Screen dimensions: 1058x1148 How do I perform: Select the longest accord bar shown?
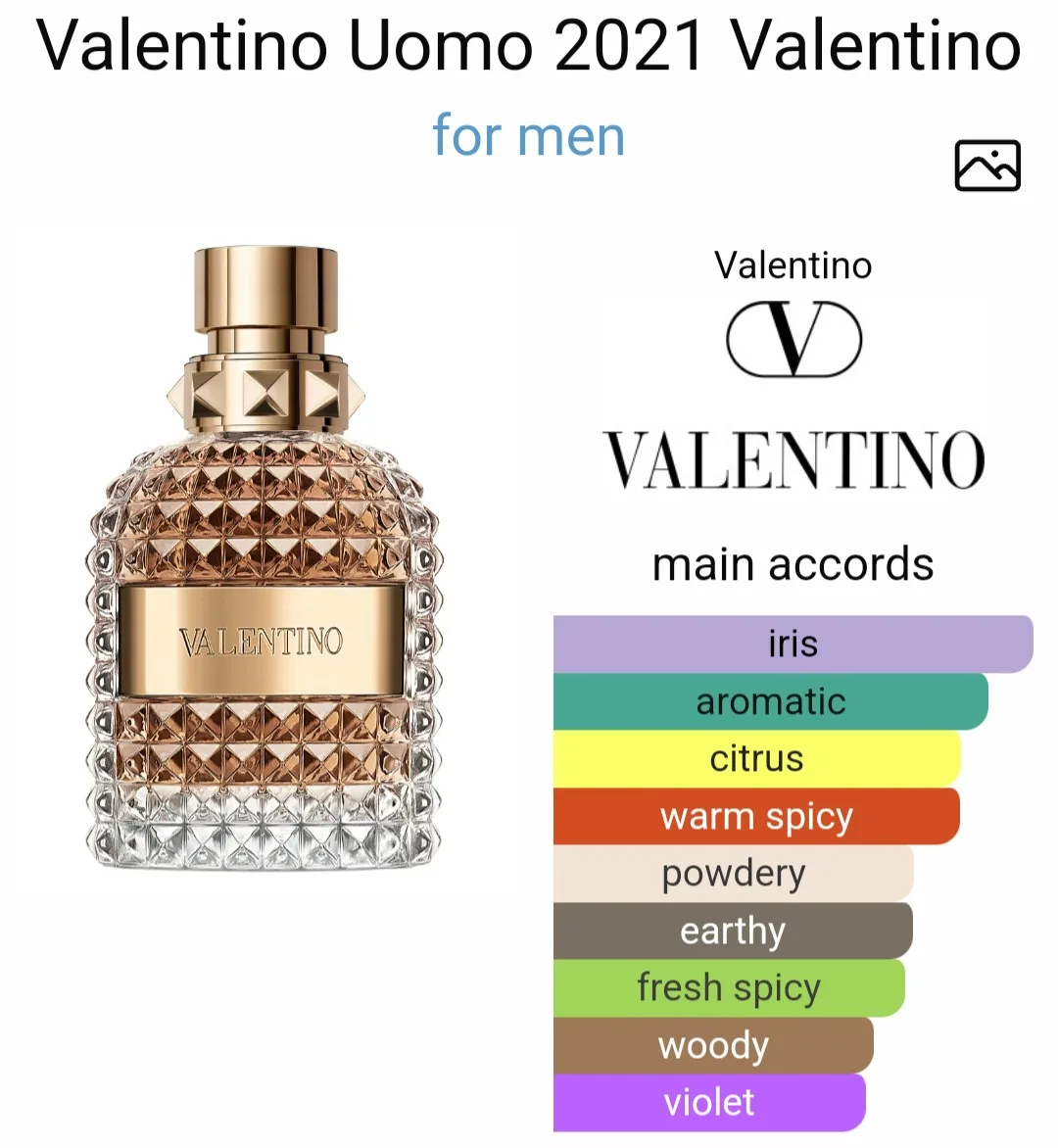click(x=793, y=644)
